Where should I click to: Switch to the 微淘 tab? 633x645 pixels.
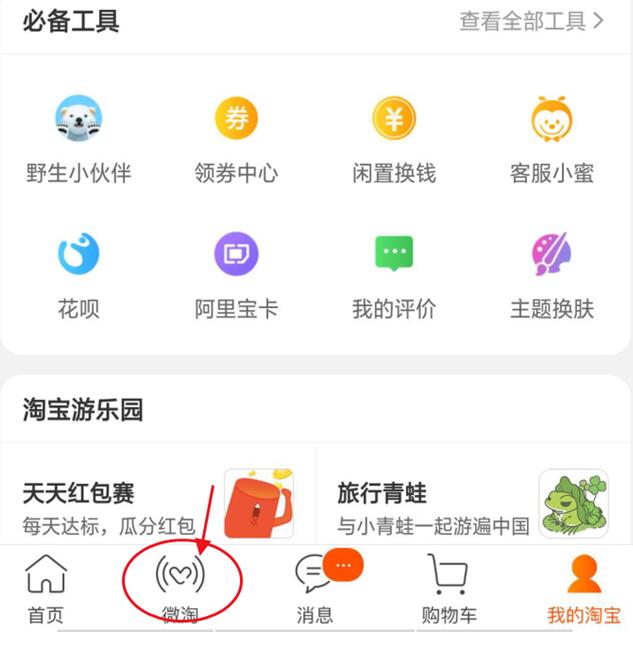click(x=180, y=590)
